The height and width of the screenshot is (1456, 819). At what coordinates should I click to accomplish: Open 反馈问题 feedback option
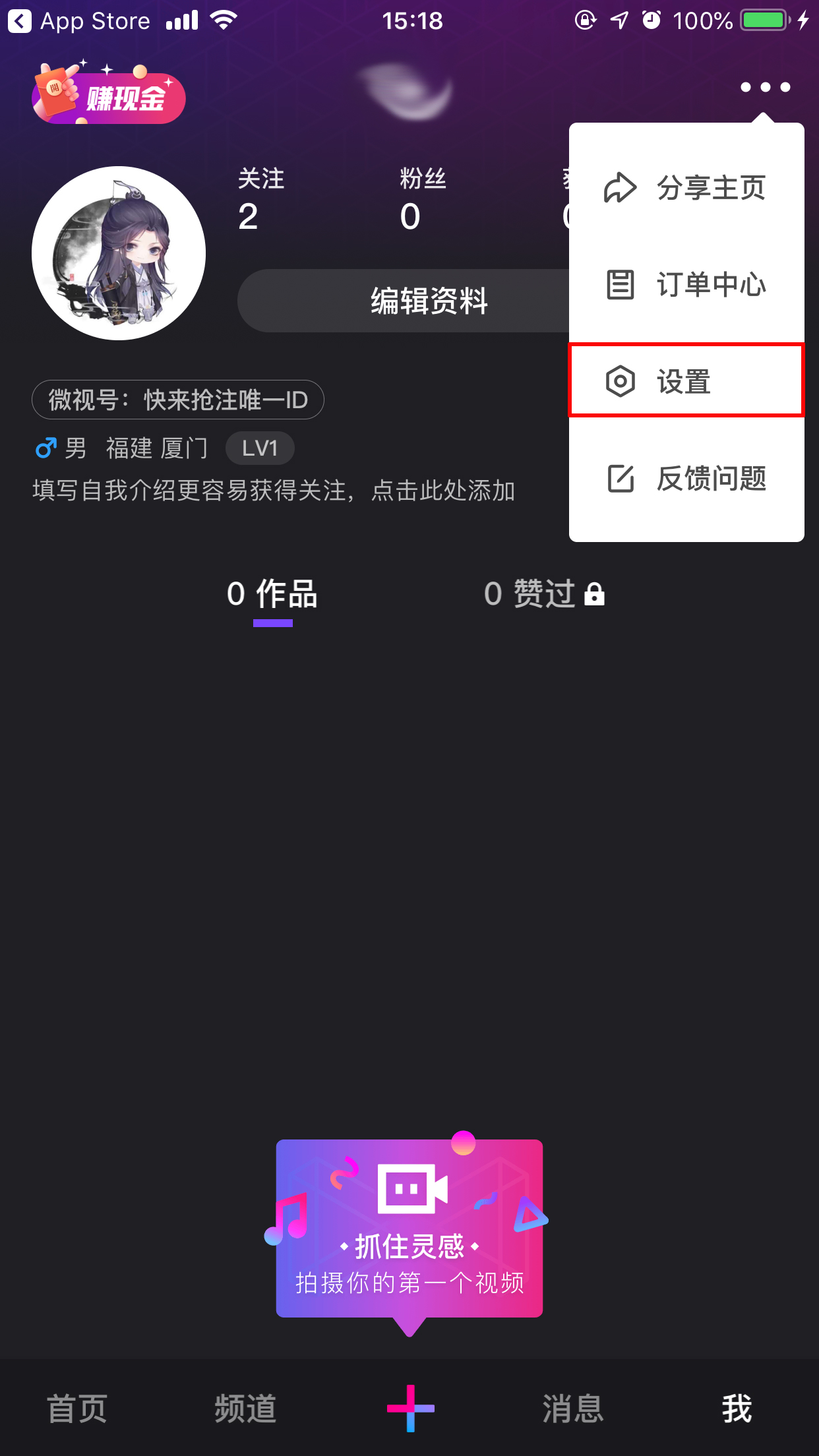(x=686, y=478)
